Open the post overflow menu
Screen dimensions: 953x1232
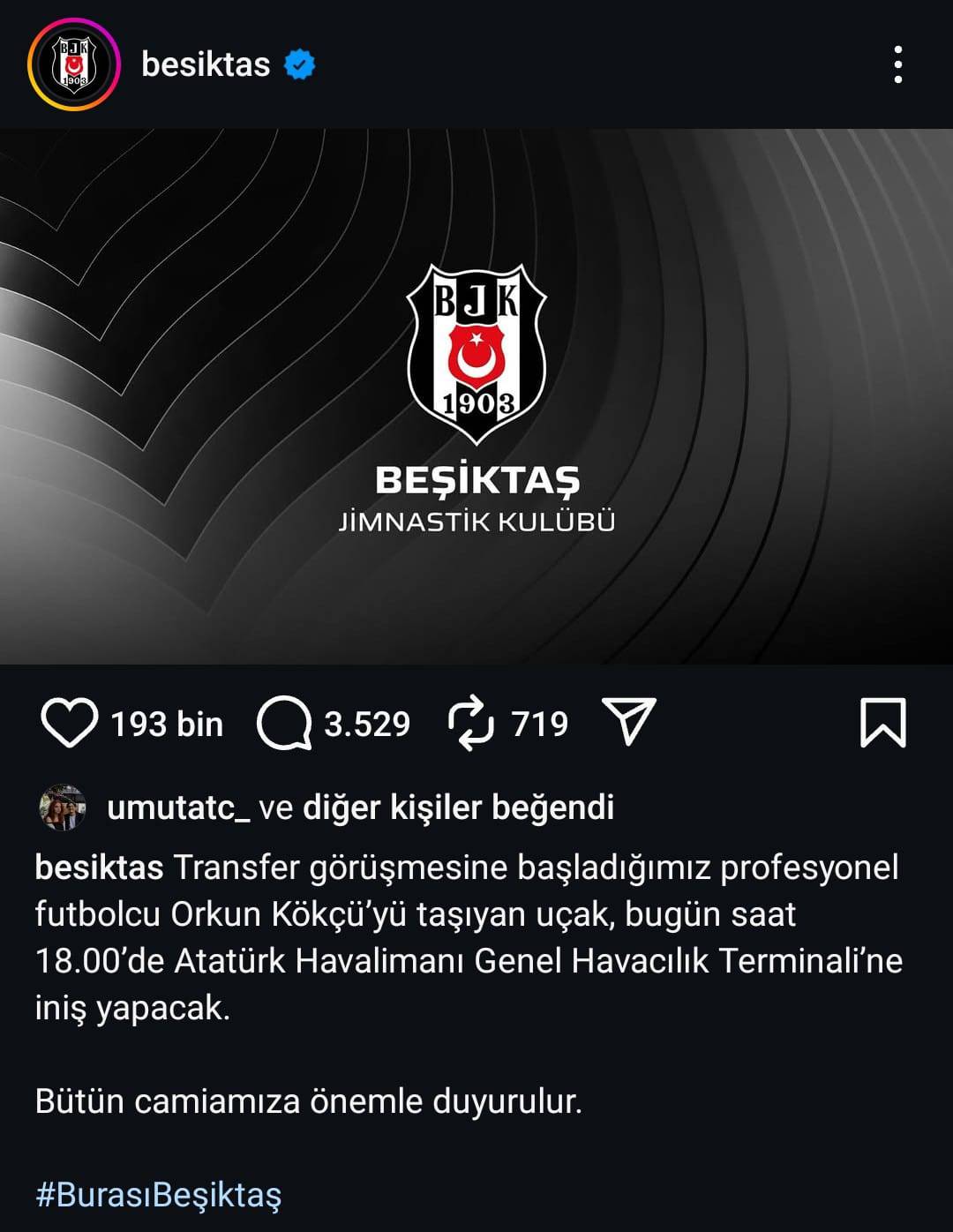coord(897,64)
